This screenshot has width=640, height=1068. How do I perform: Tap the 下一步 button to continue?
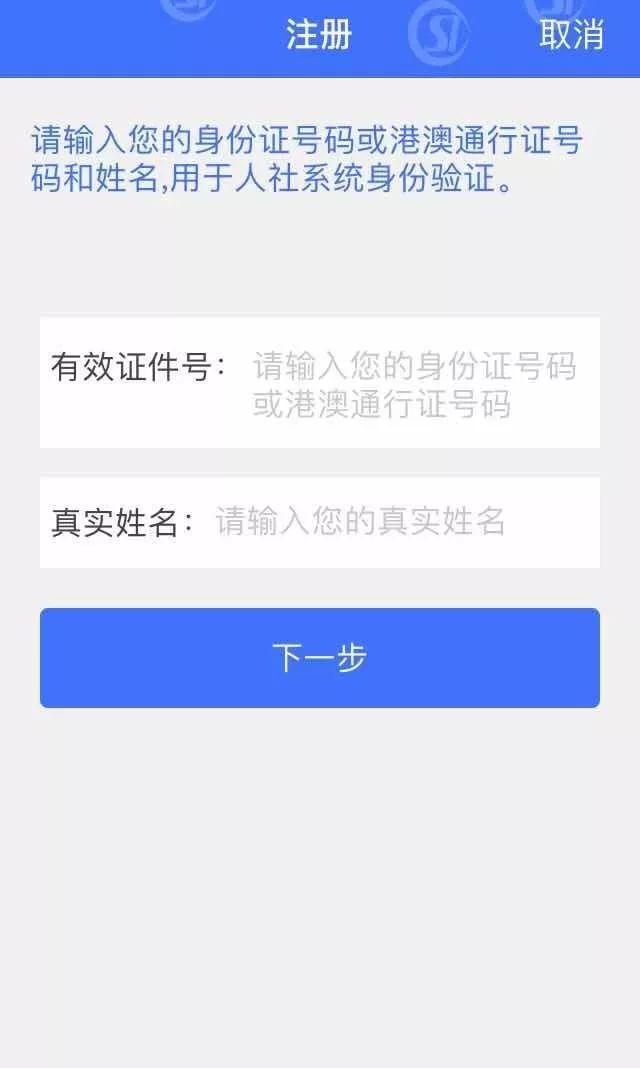320,658
